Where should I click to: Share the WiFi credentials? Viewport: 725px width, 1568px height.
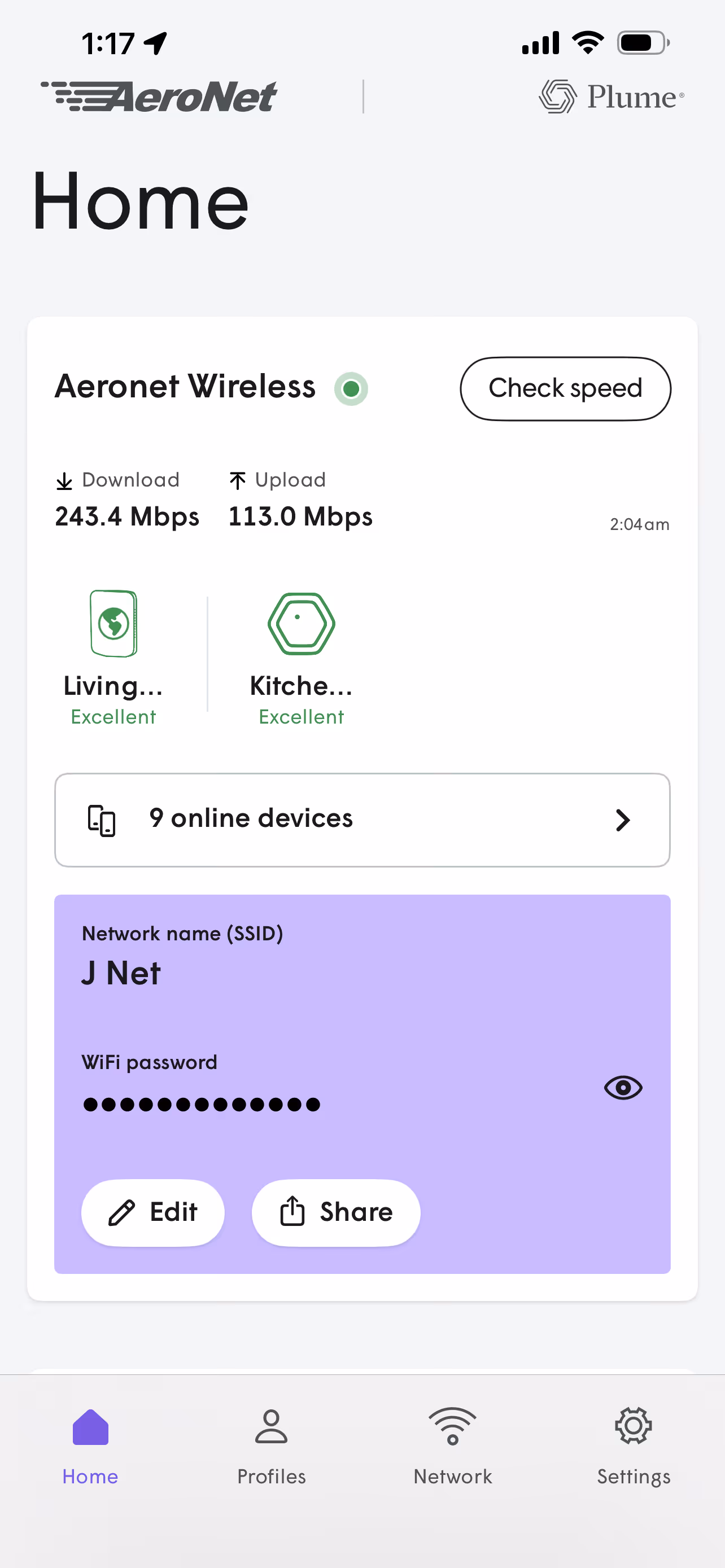pyautogui.click(x=335, y=1212)
